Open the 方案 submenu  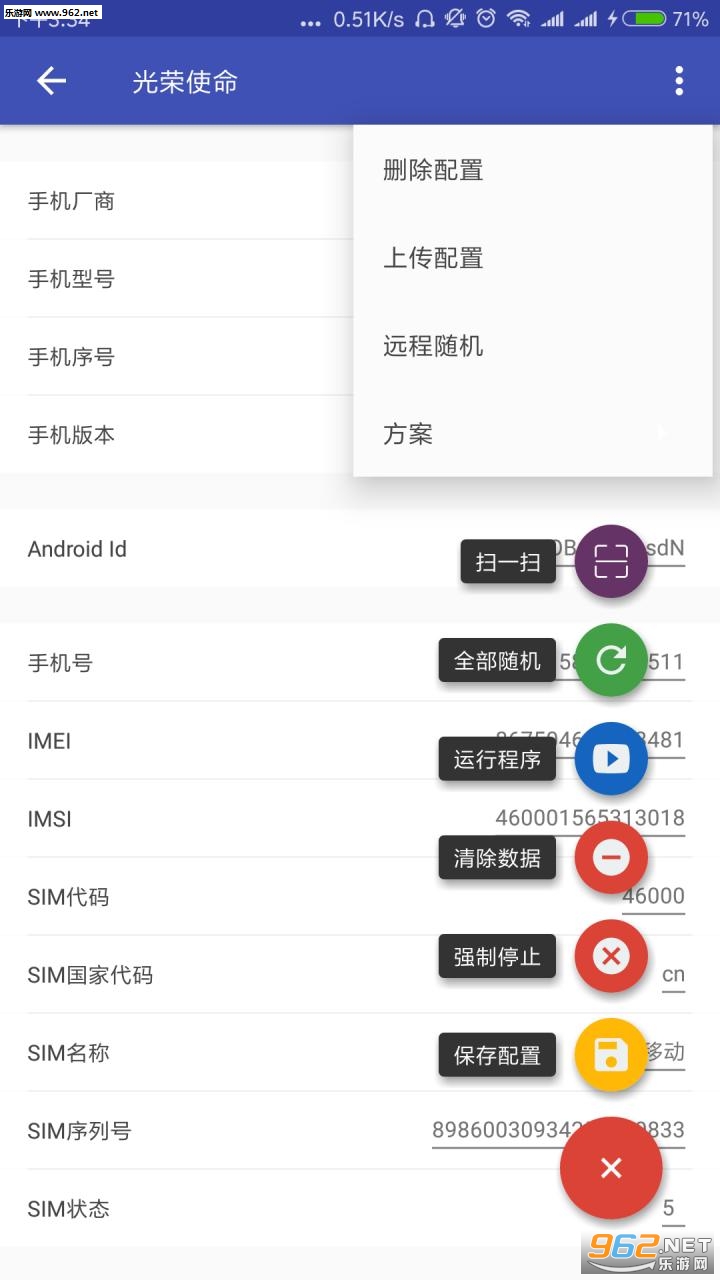[533, 434]
